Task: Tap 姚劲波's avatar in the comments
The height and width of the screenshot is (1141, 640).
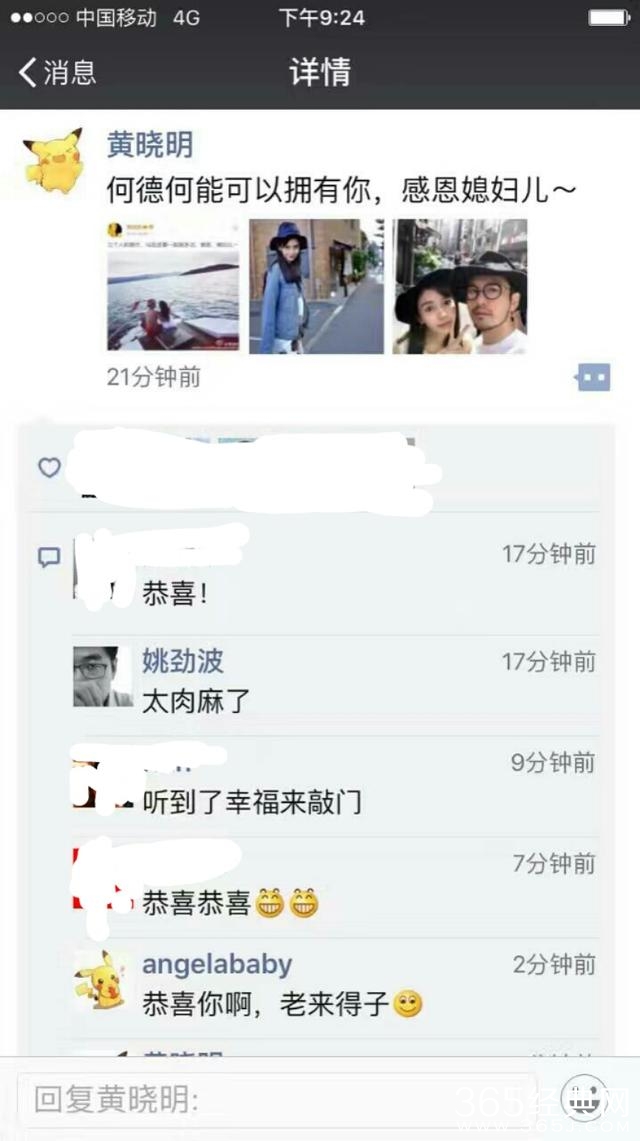Action: coord(102,676)
